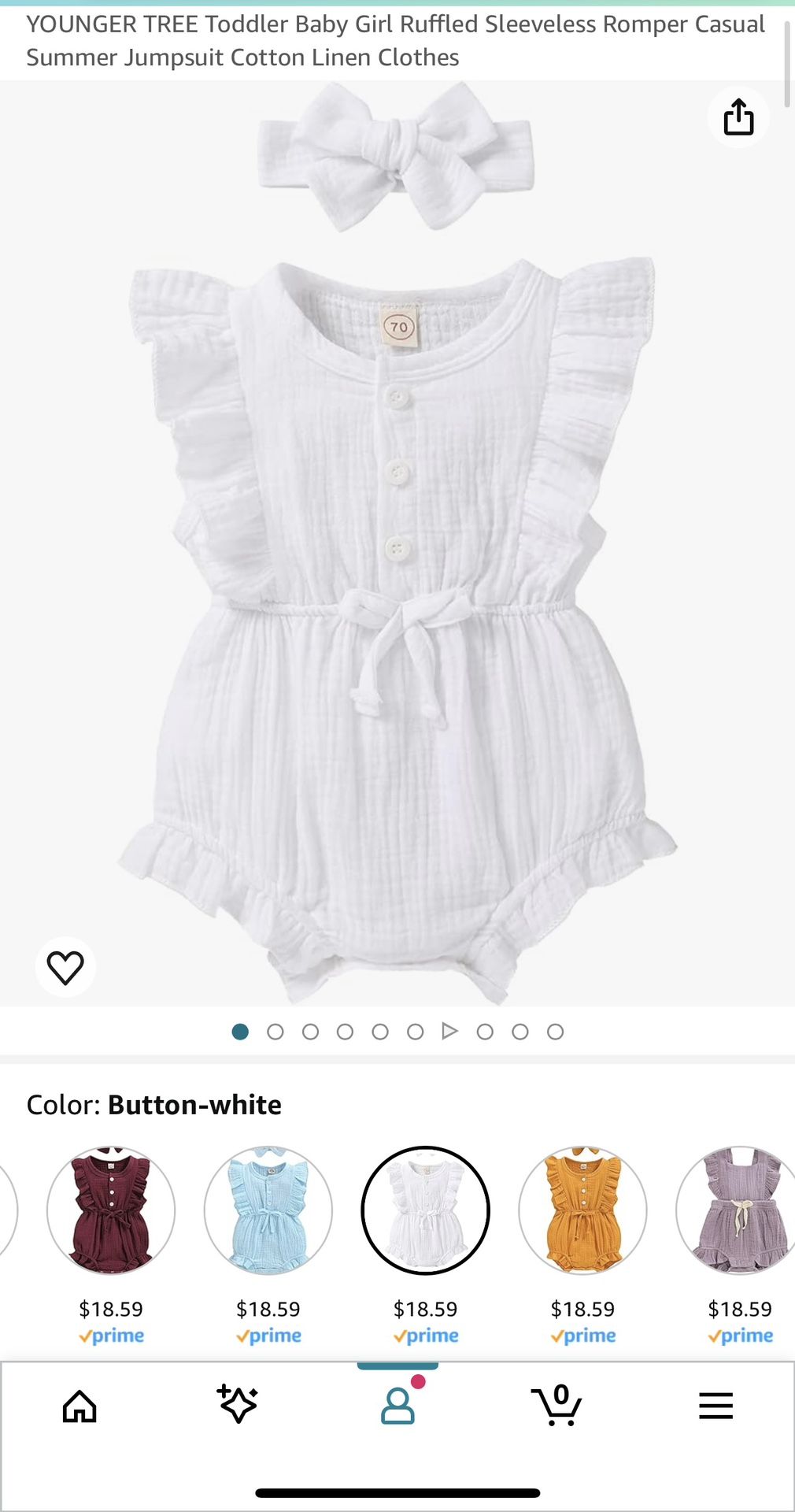Screen dimensions: 795x1512
Task: Open the Amazon home screen icon
Action: [x=79, y=1406]
